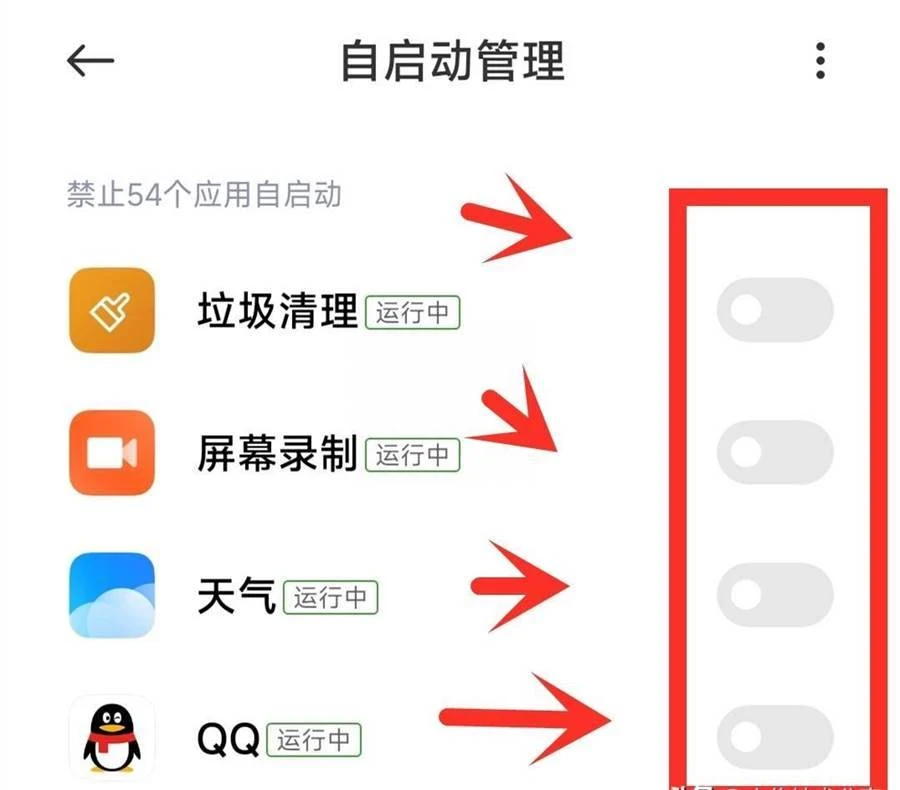
Task: Toggle auto-start for 垃圾清理
Action: tap(775, 311)
